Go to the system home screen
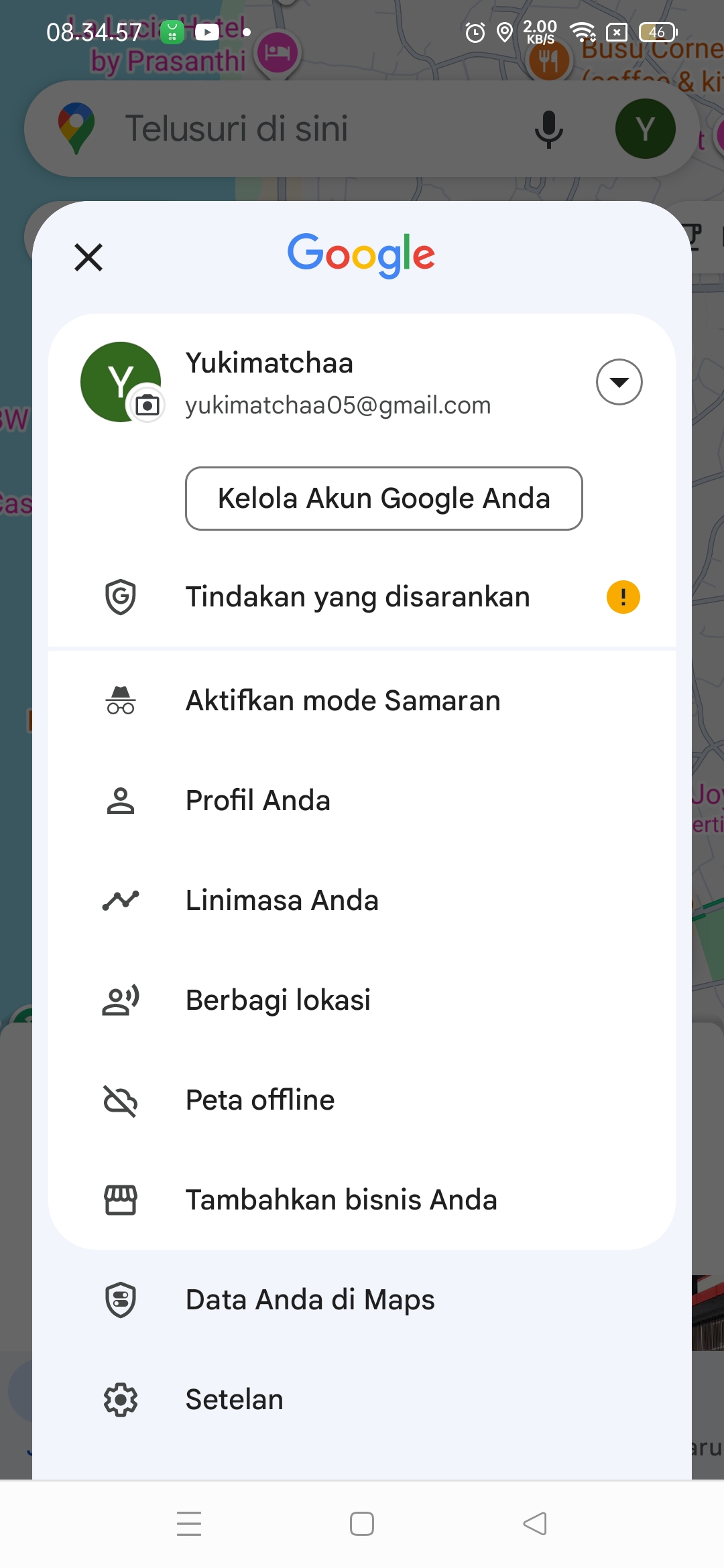724x1568 pixels. [362, 1524]
